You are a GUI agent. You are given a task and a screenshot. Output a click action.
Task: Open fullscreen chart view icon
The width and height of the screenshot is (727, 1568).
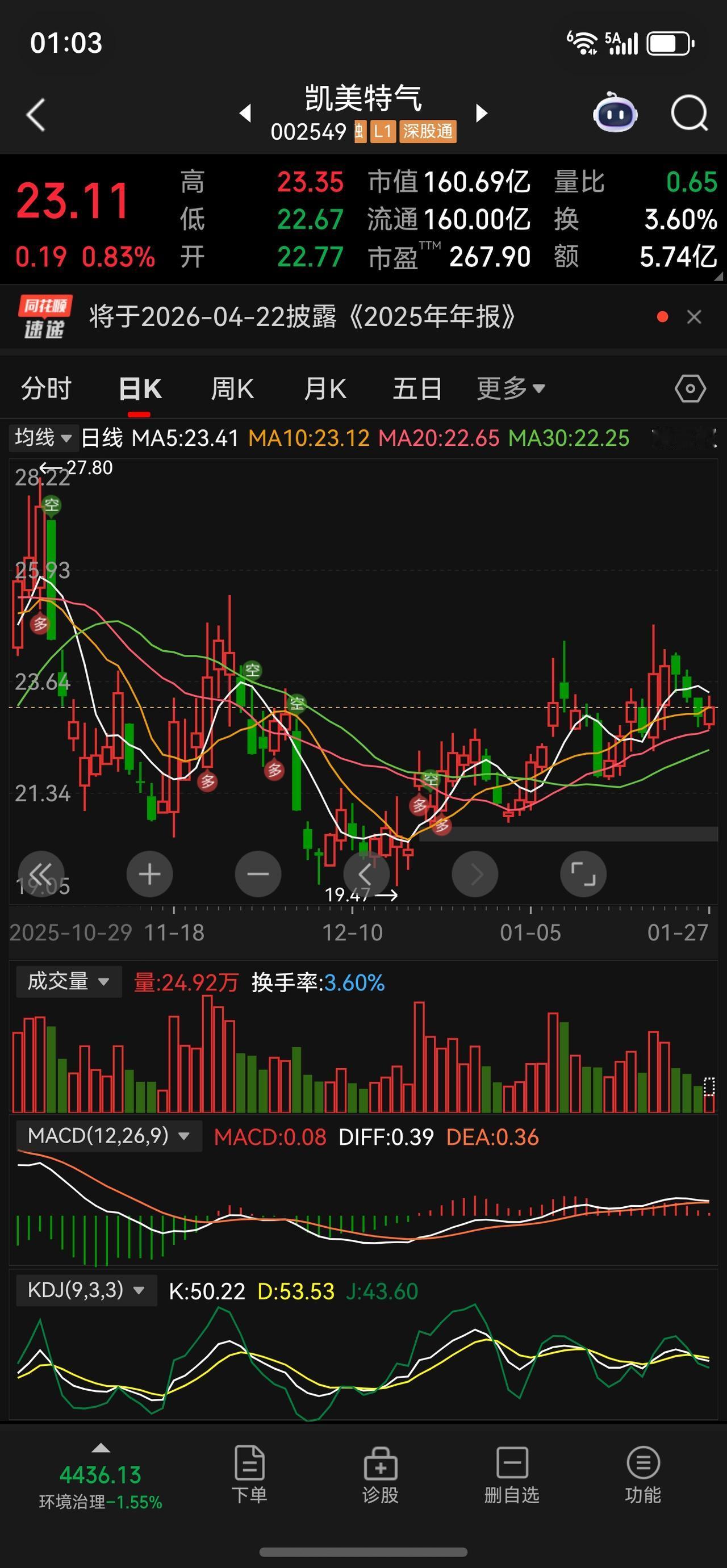pos(583,873)
